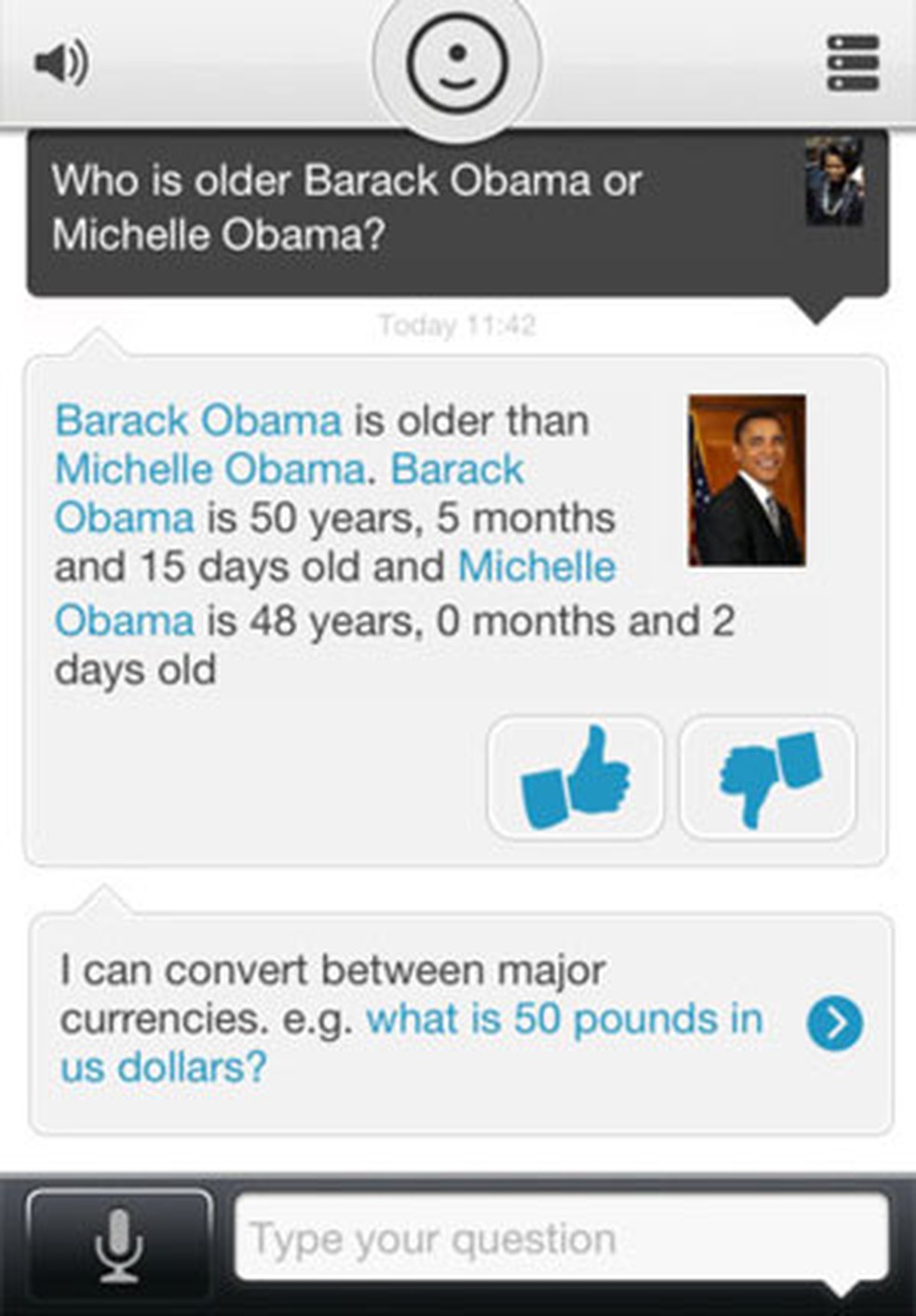Image resolution: width=916 pixels, height=1316 pixels.
Task: Mute the speaker sound icon
Action: [x=61, y=63]
